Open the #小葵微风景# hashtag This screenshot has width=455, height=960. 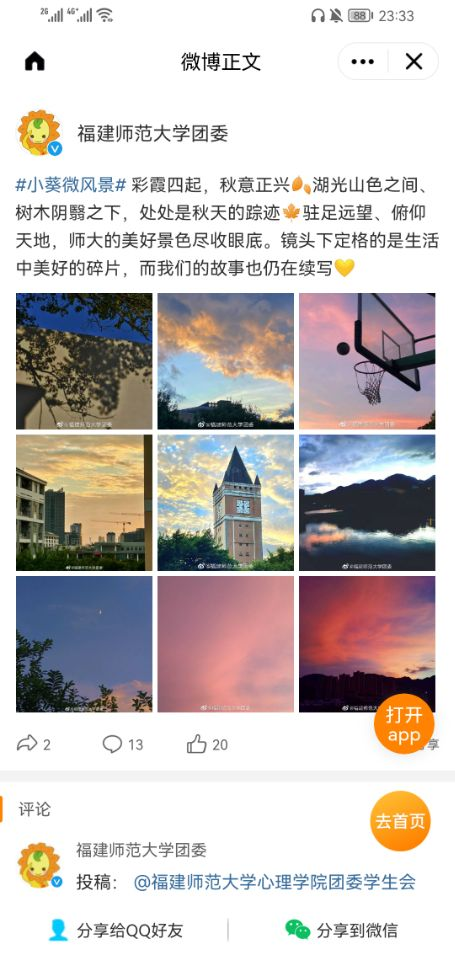71,184
